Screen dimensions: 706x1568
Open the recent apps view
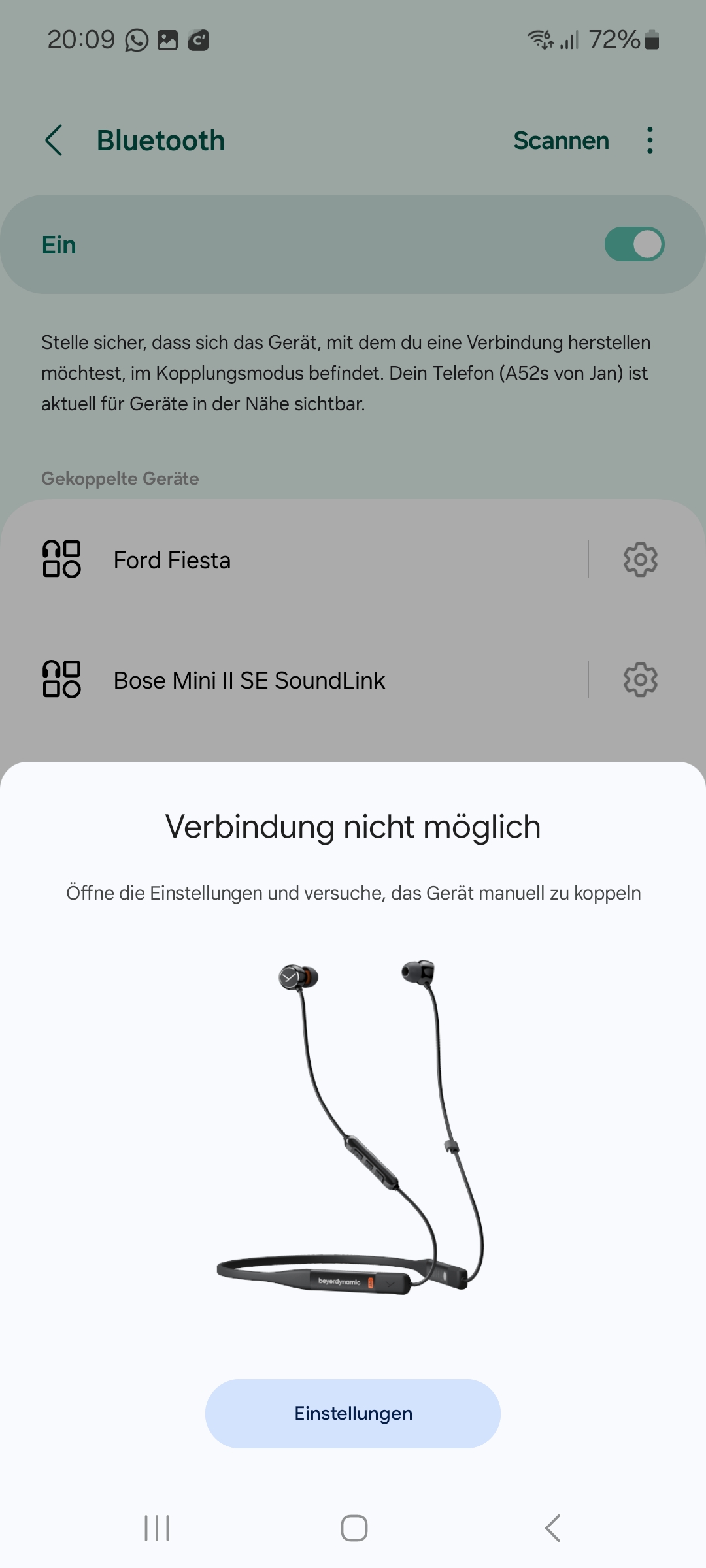157,1528
